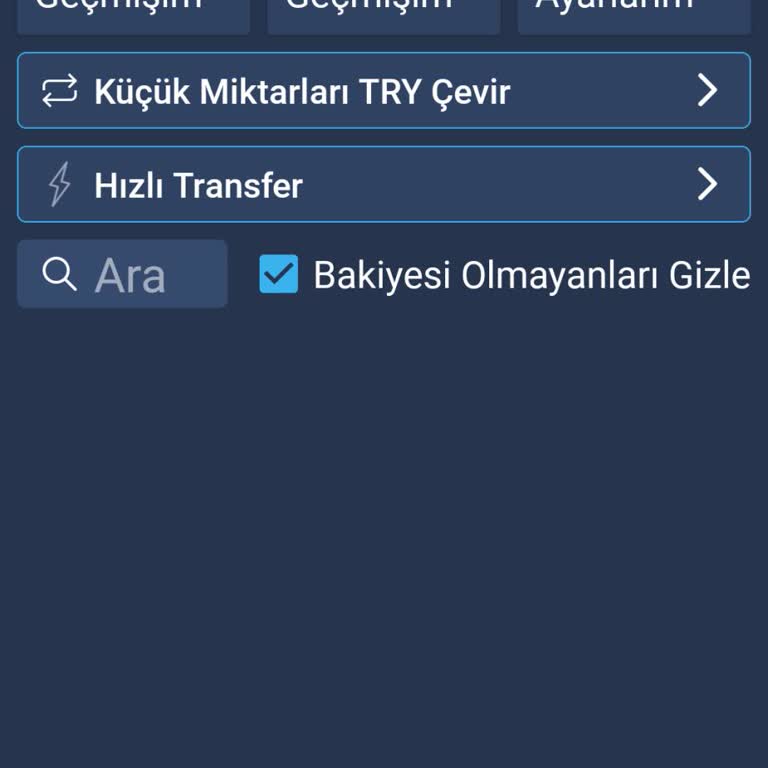This screenshot has height=768, width=768.
Task: Open Küçük Miktarları TRY Çevir
Action: tap(383, 91)
